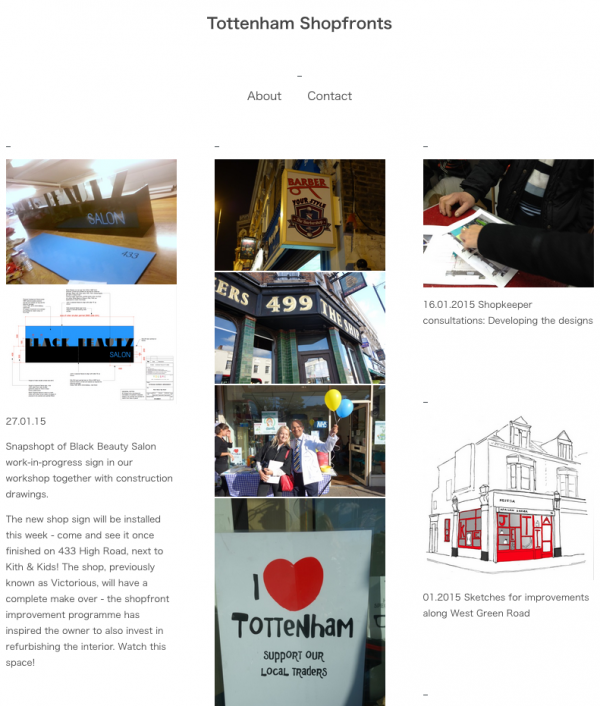Open the I love Tottenham poster image
600x706 pixels.
coord(299,602)
